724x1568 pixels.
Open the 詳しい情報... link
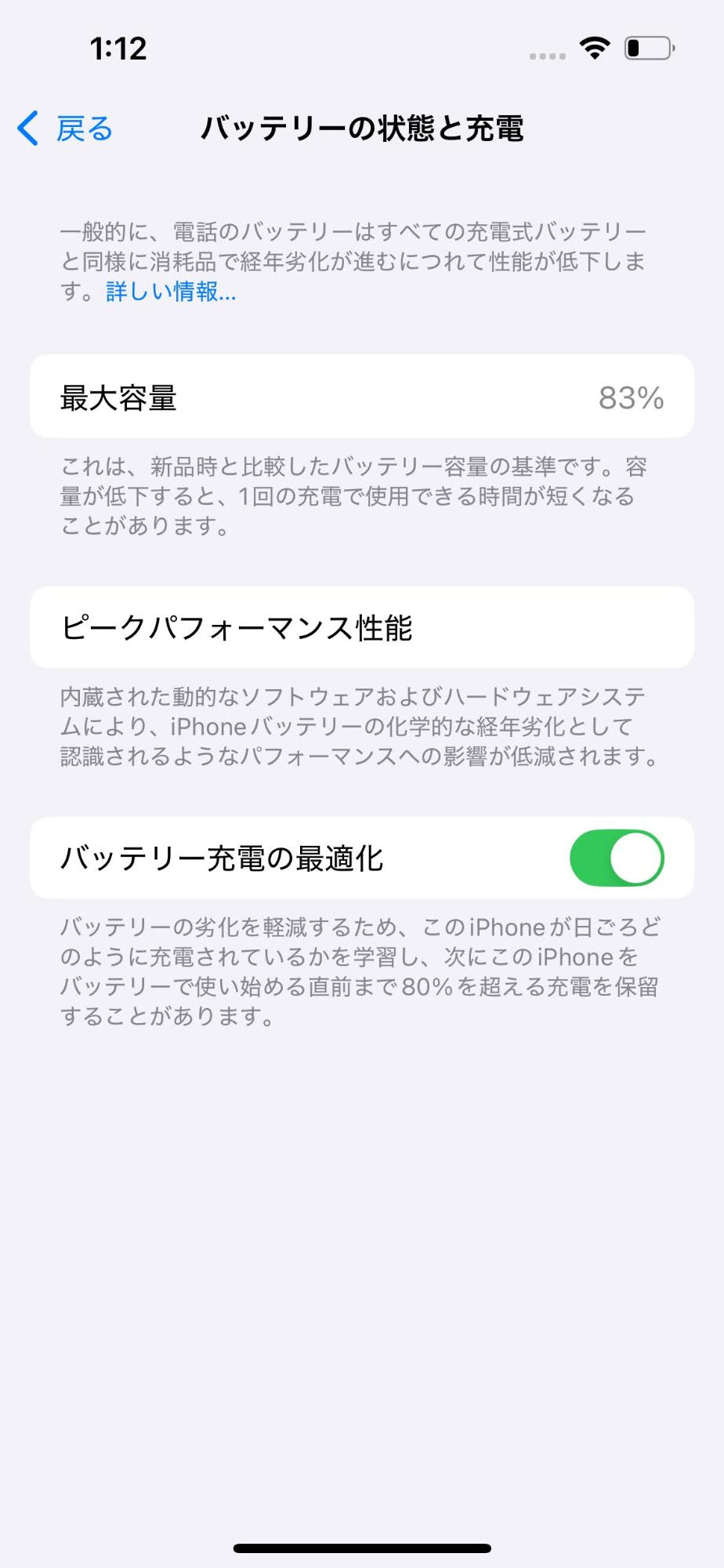coord(169,292)
